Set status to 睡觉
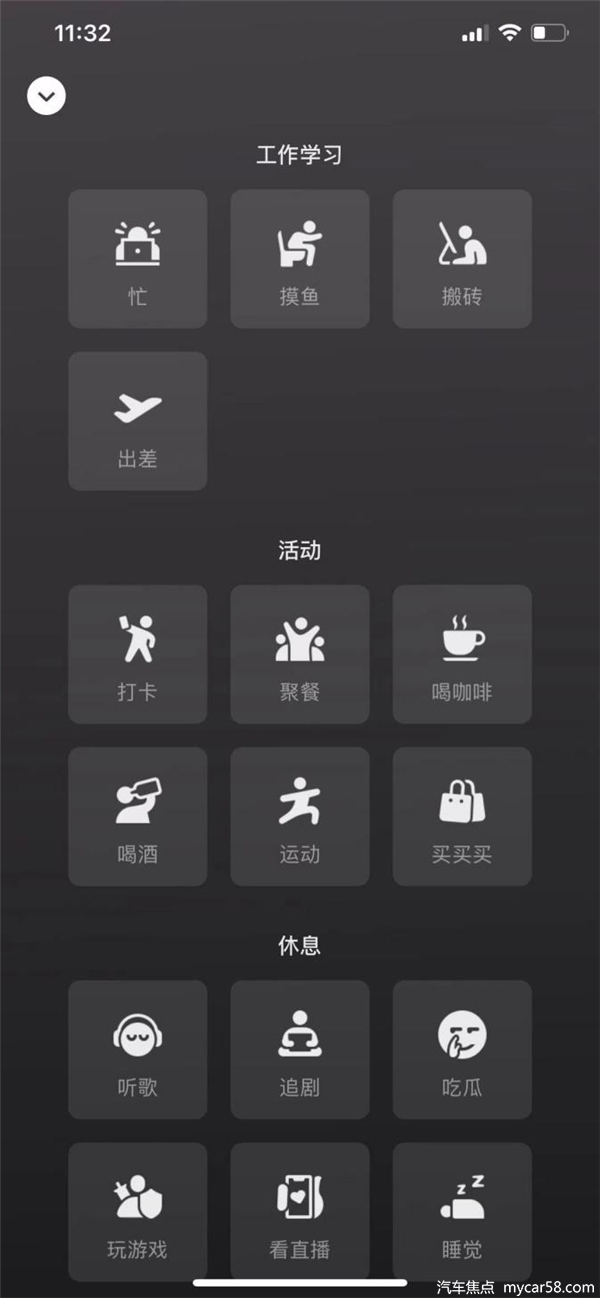This screenshot has width=600, height=1298. (x=462, y=1211)
